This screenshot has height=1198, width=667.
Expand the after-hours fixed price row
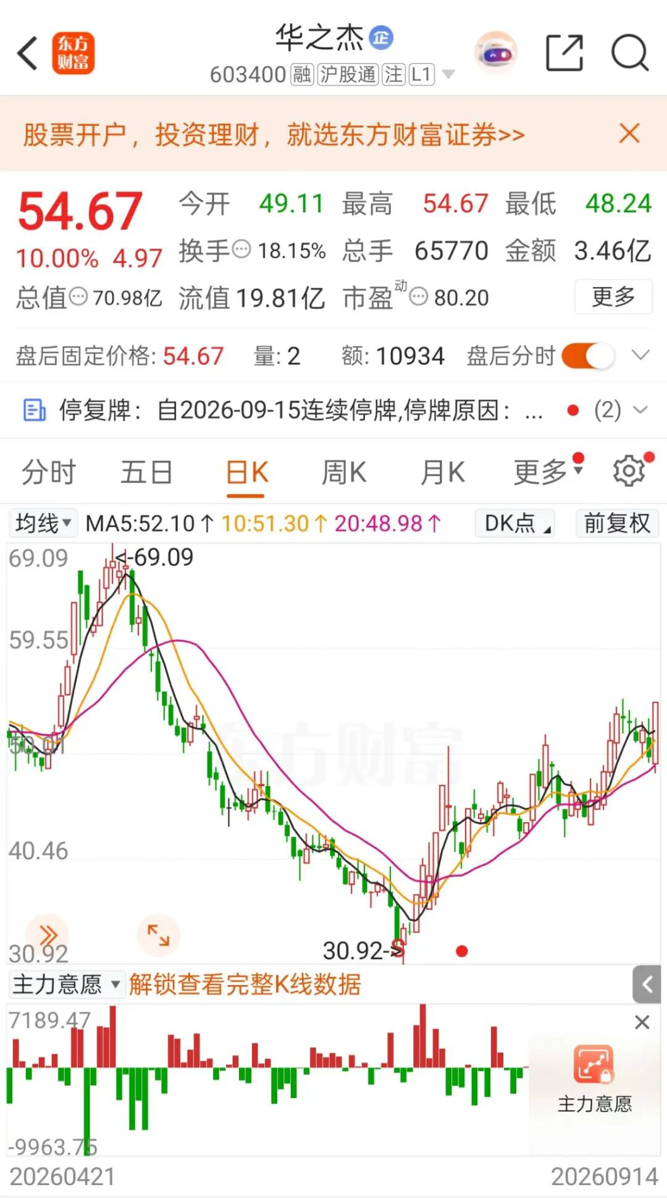click(x=640, y=355)
